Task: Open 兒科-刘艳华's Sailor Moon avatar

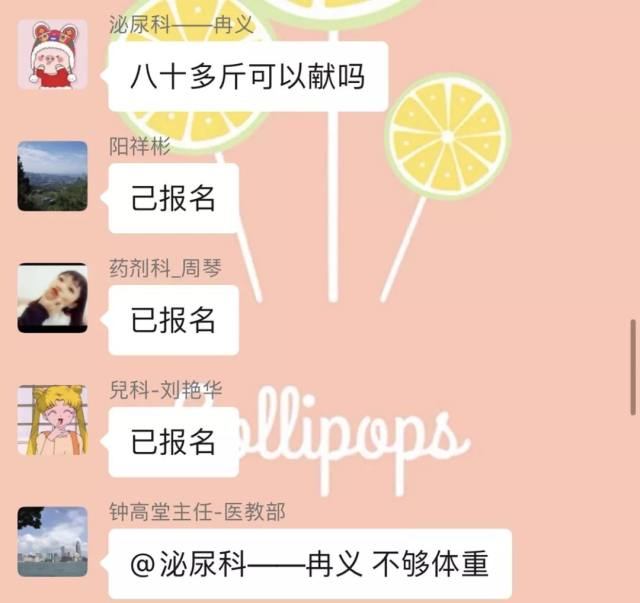Action: [52, 420]
